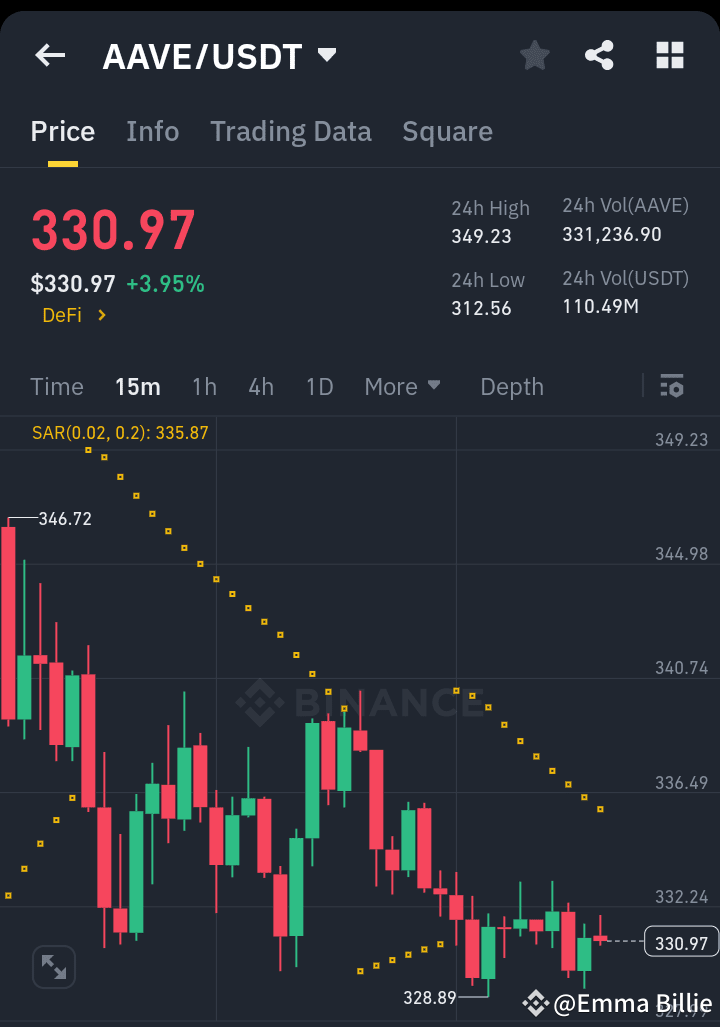720x1027 pixels.
Task: Open chart settings via indicator icon beside Depth
Action: (672, 386)
